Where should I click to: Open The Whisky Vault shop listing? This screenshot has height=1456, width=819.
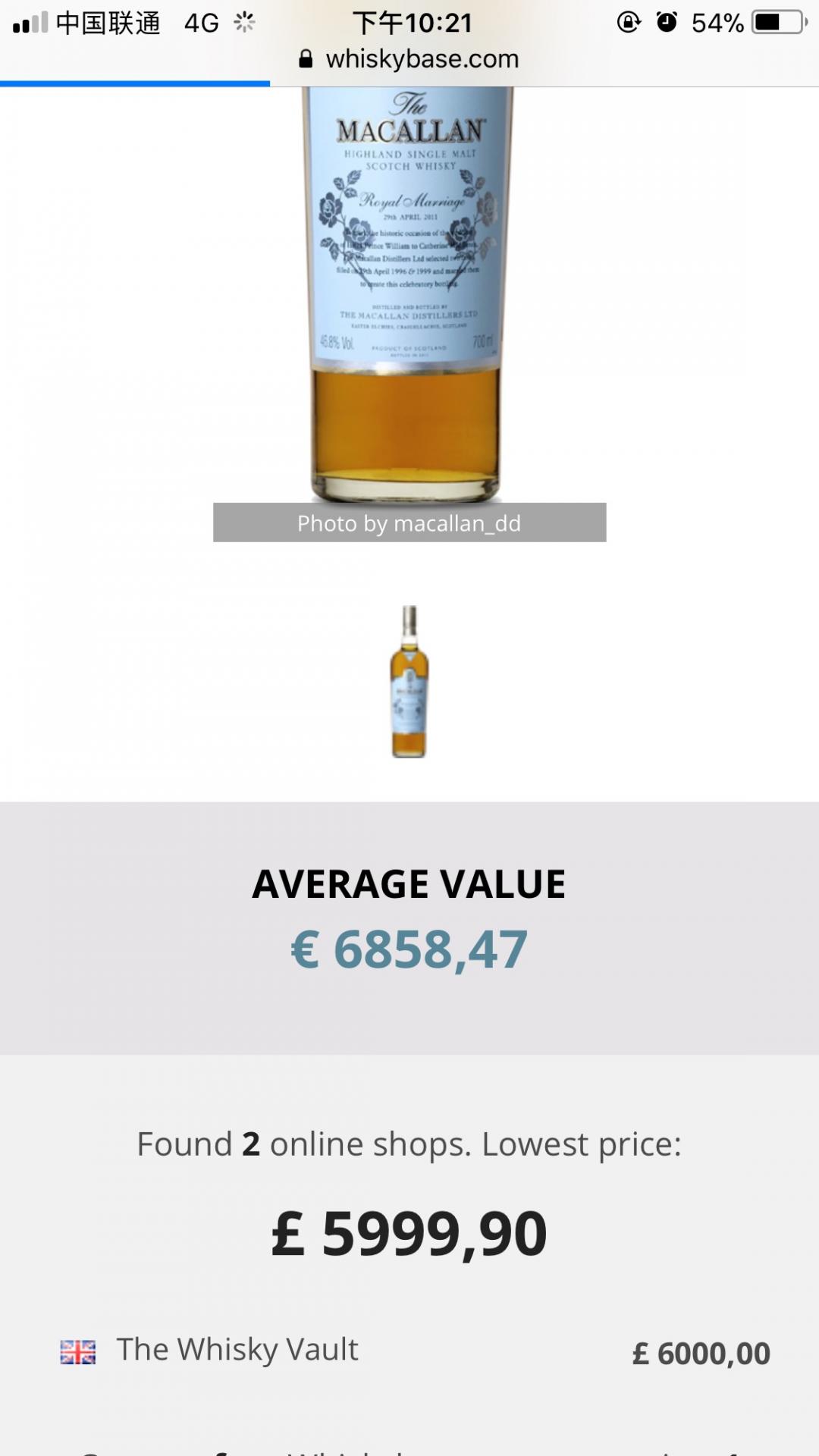236,1350
